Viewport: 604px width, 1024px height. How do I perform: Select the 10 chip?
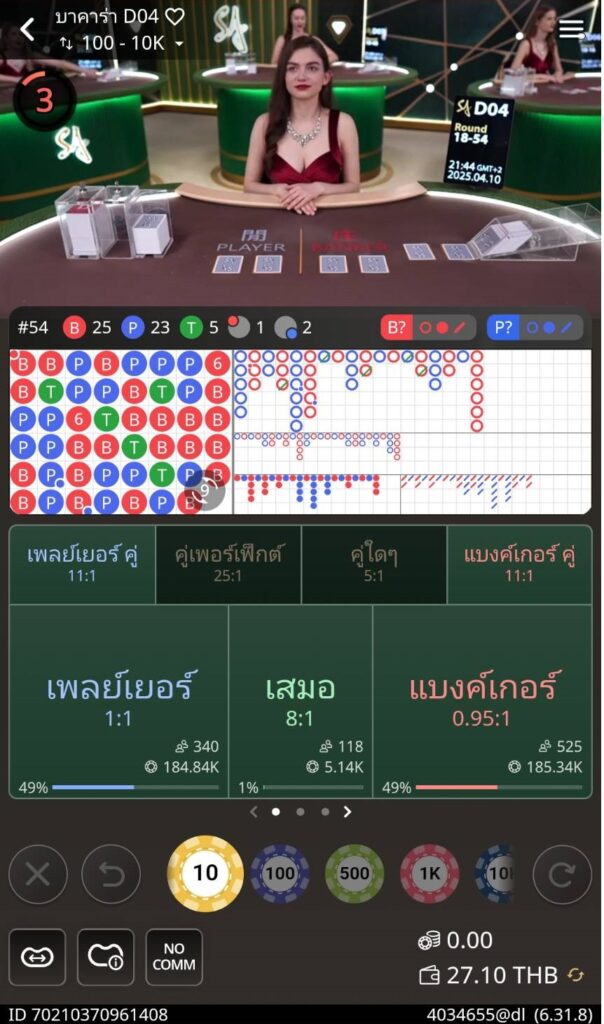pyautogui.click(x=205, y=873)
